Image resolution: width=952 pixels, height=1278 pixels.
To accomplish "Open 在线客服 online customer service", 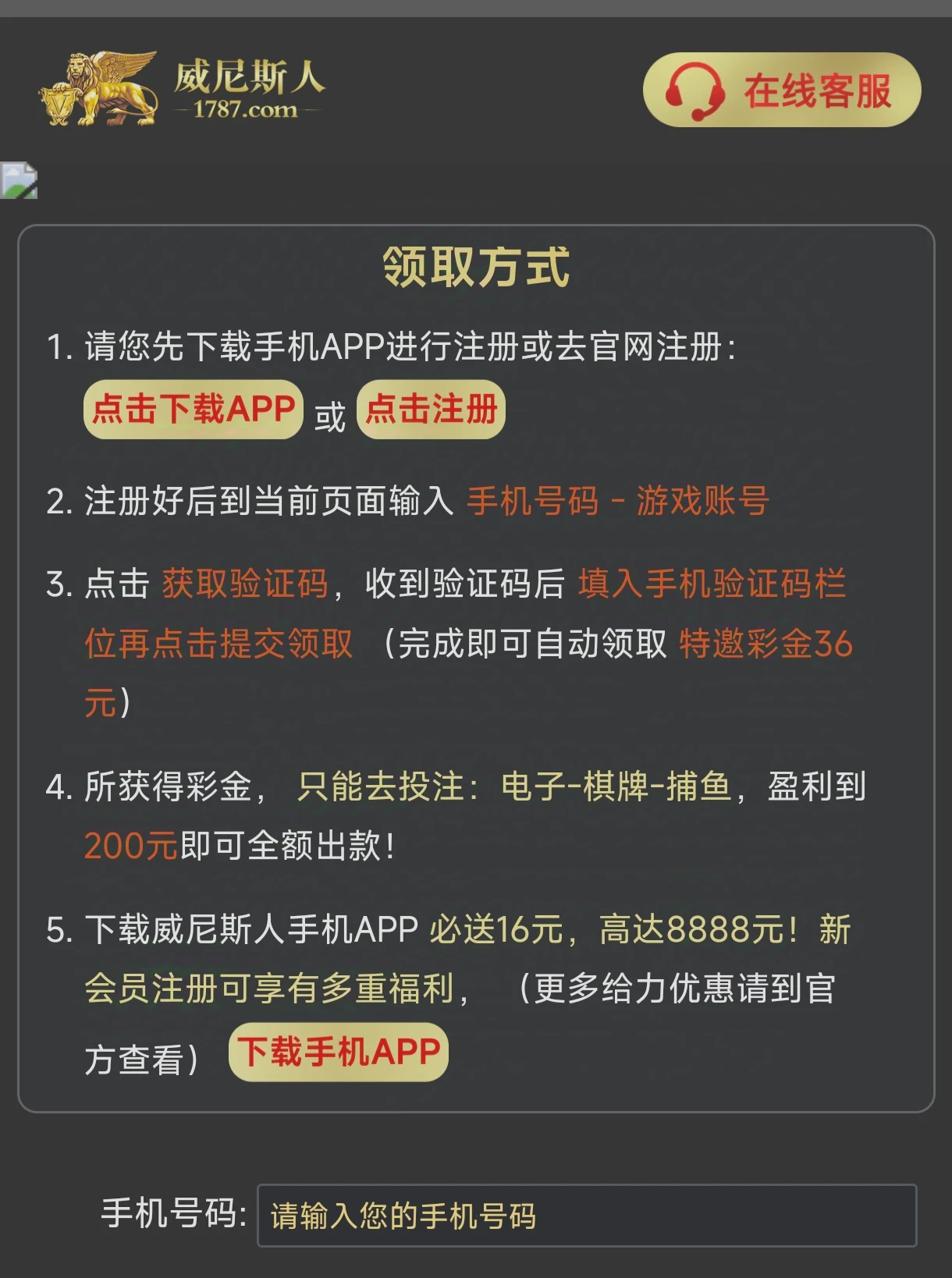I will pos(781,90).
